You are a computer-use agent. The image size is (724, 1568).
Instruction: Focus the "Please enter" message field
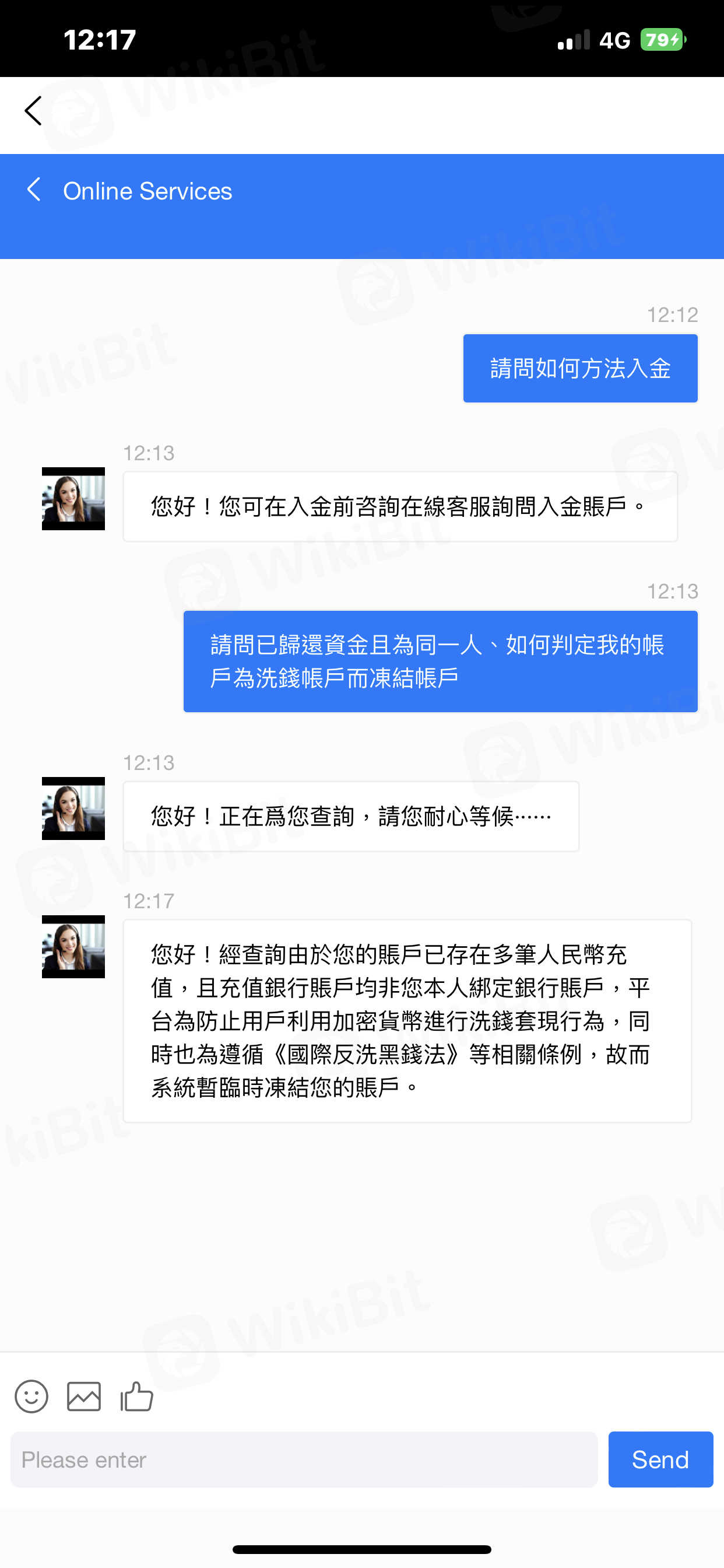(304, 1459)
